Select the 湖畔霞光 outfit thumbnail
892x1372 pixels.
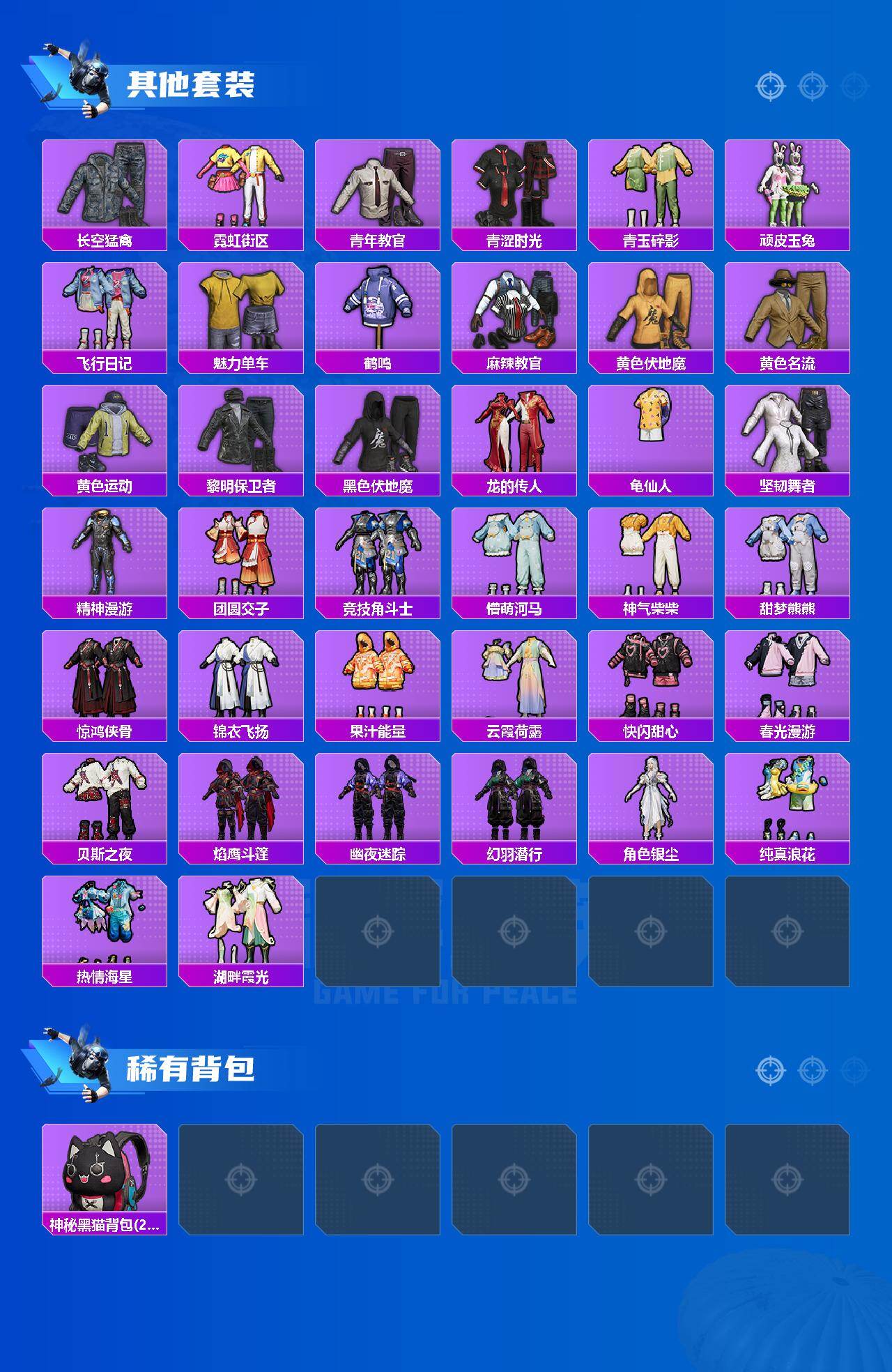point(242,920)
